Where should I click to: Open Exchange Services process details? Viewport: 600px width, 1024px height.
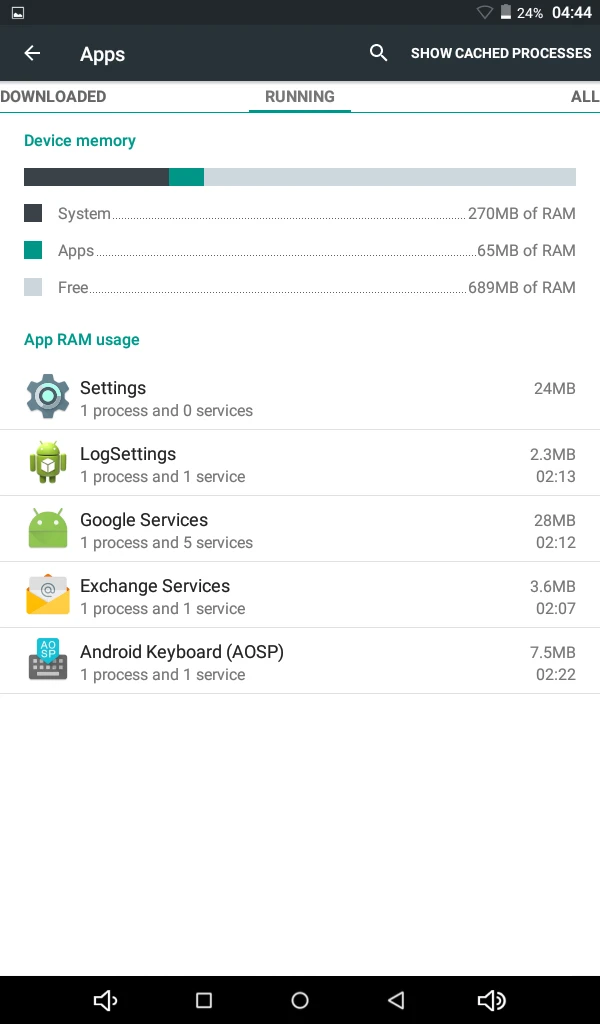pyautogui.click(x=300, y=595)
